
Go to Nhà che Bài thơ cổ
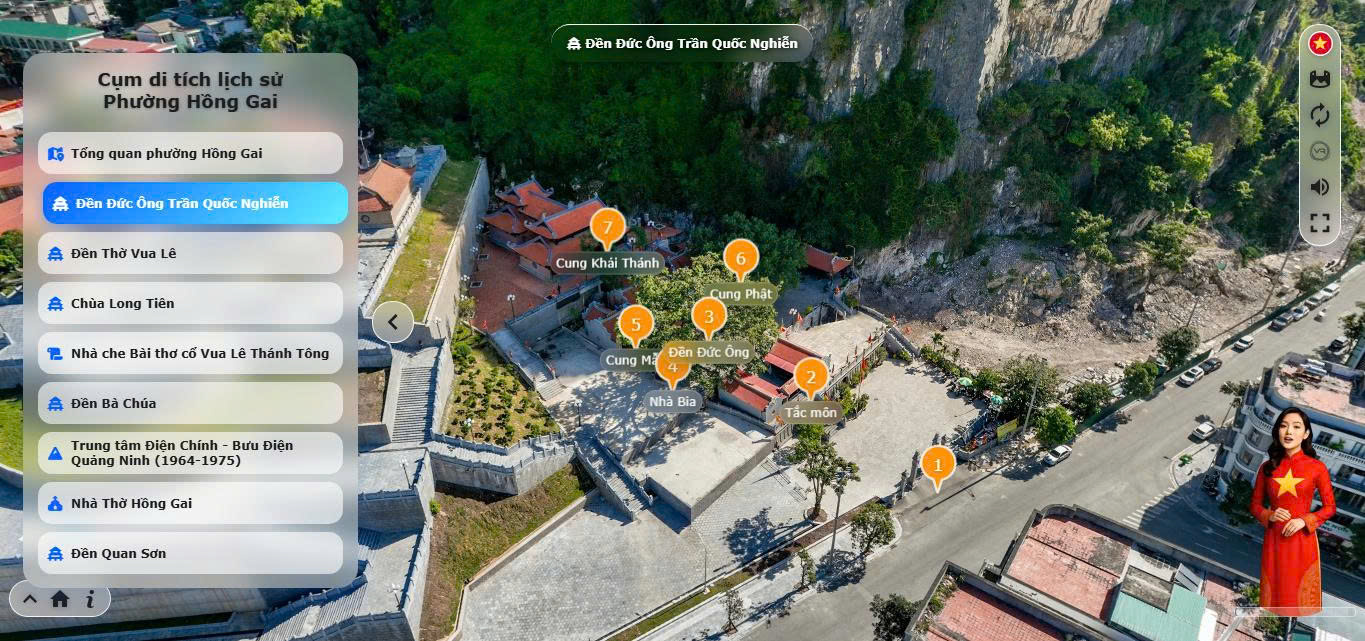(x=190, y=353)
